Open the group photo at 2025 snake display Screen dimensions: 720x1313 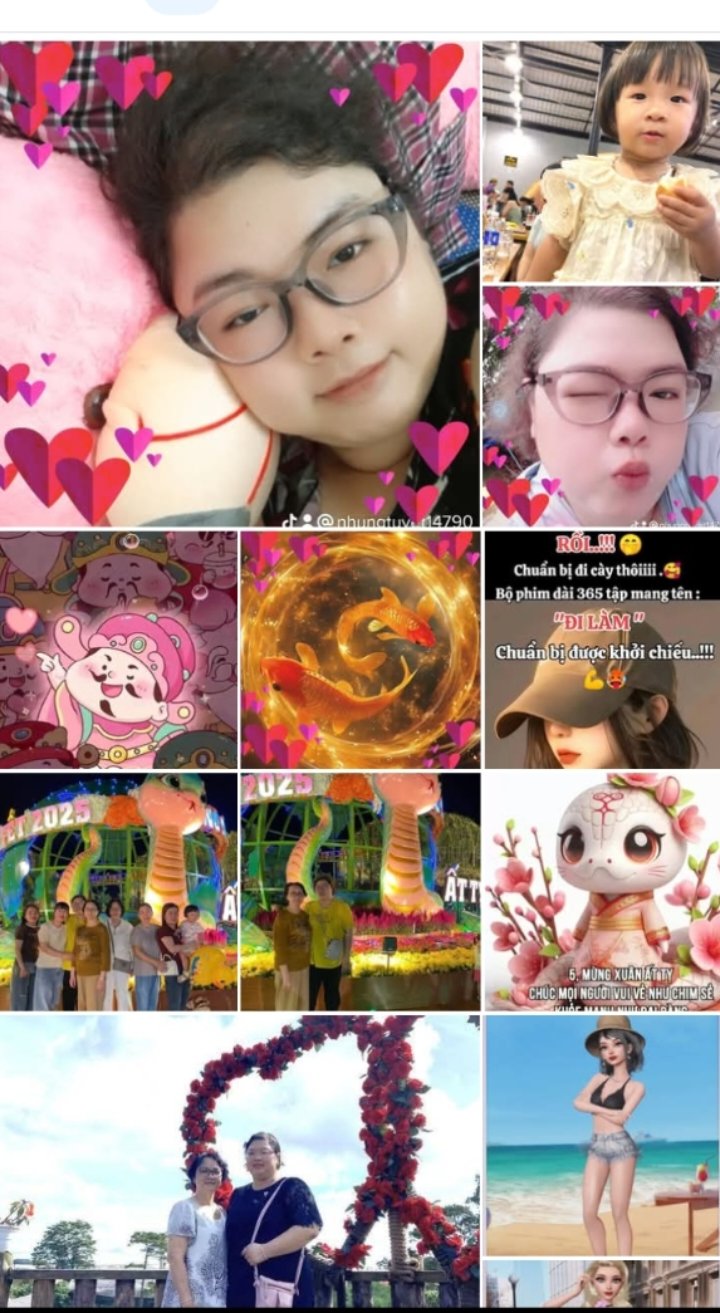point(118,891)
